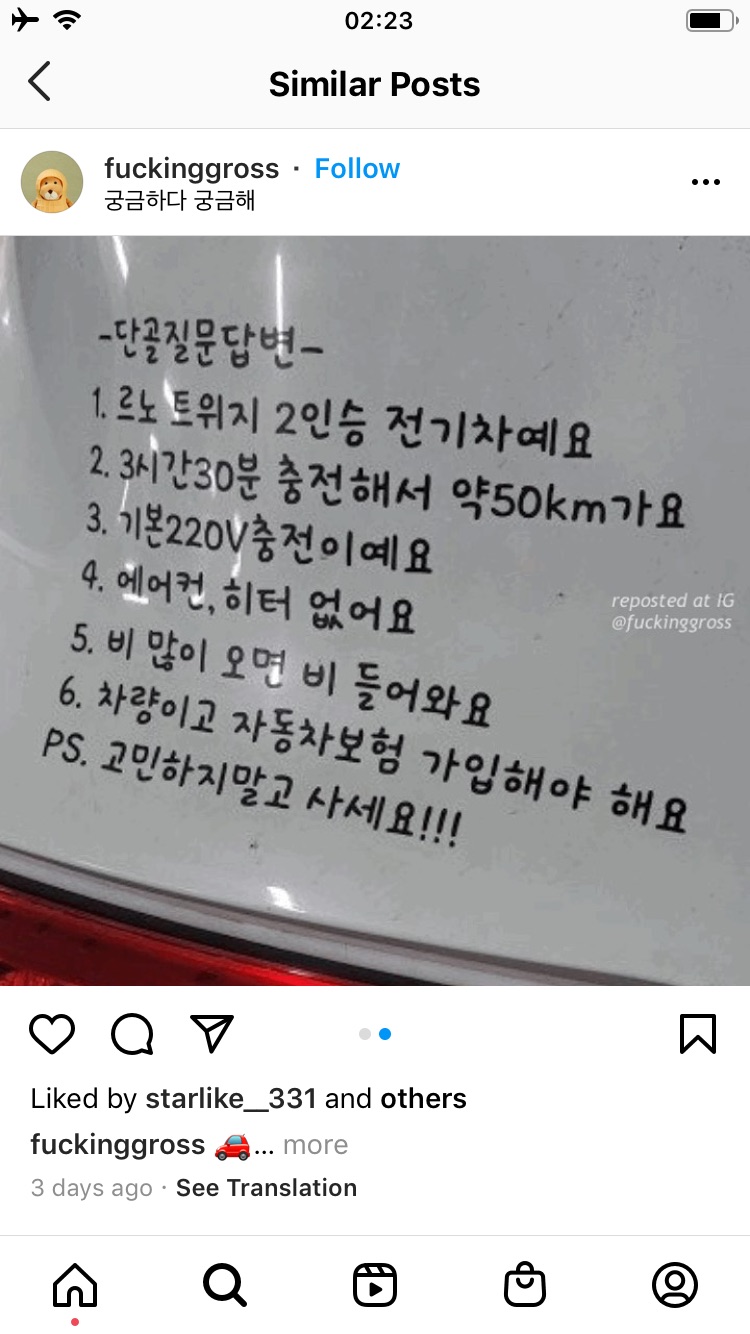750x1334 pixels.
Task: Go back from Similar Posts
Action: pyautogui.click(x=39, y=82)
